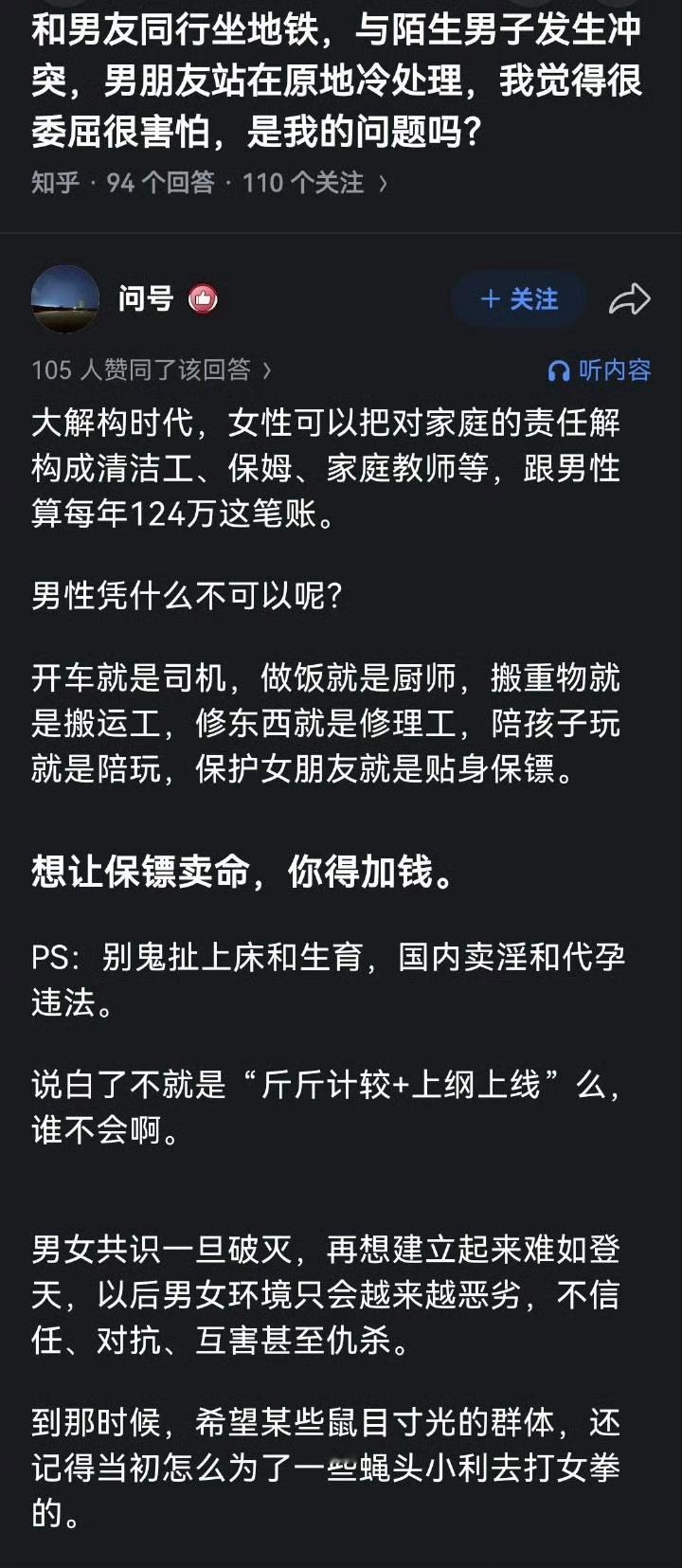Tap the avatar photo of 问号
The height and width of the screenshot is (1568, 682).
click(67, 298)
